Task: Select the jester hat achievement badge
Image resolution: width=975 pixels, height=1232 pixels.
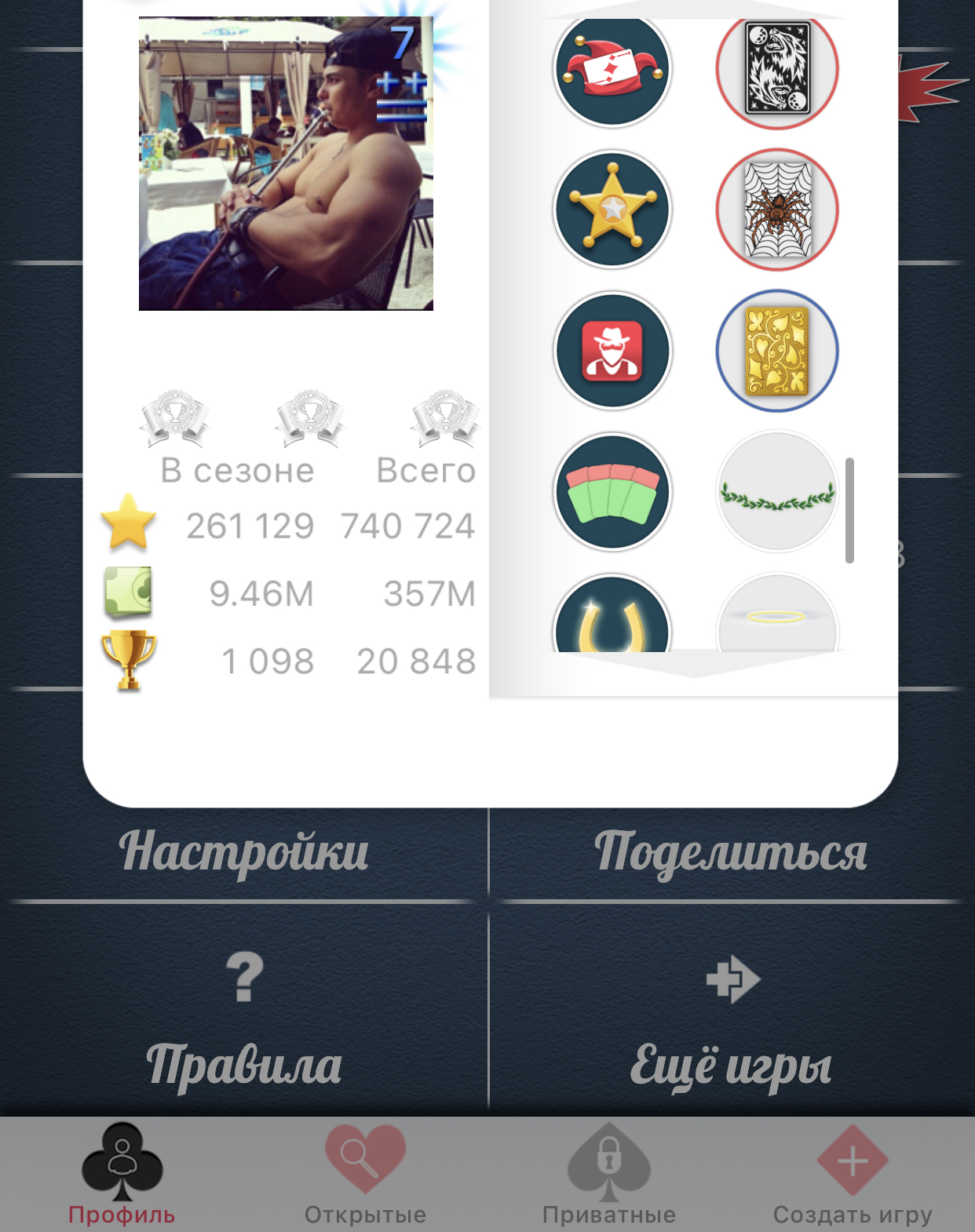Action: pos(612,69)
